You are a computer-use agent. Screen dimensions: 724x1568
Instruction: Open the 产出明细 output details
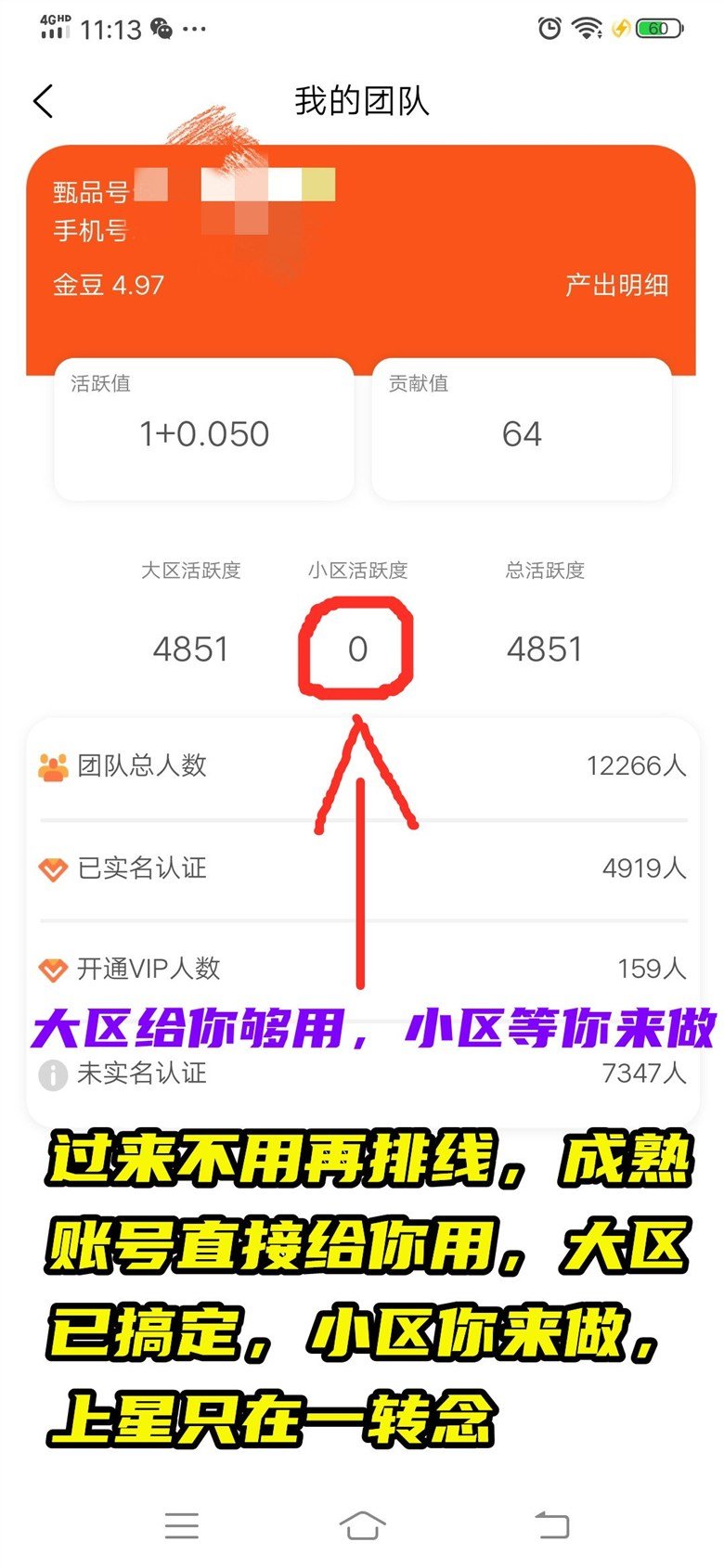click(x=616, y=285)
